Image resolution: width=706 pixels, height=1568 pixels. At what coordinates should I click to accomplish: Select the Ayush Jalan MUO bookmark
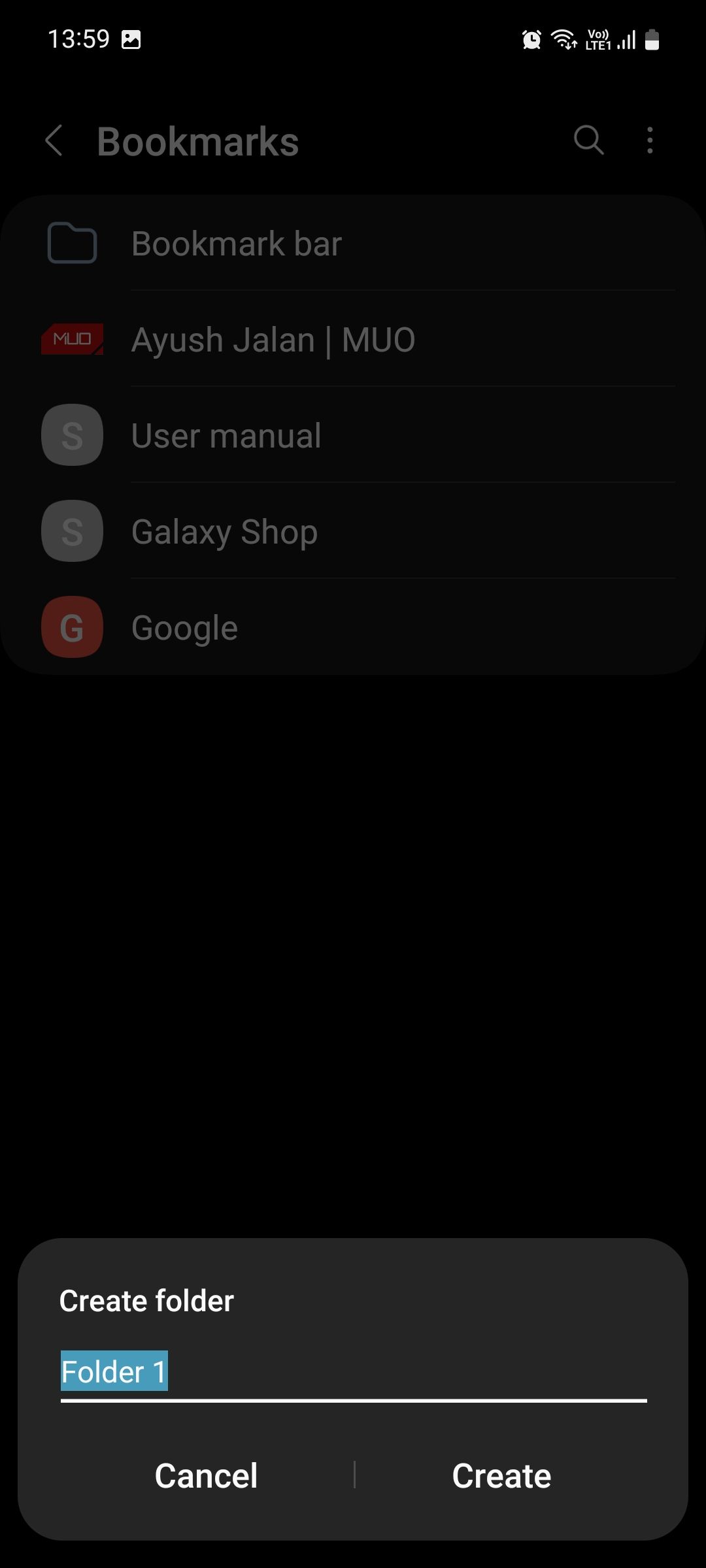273,338
